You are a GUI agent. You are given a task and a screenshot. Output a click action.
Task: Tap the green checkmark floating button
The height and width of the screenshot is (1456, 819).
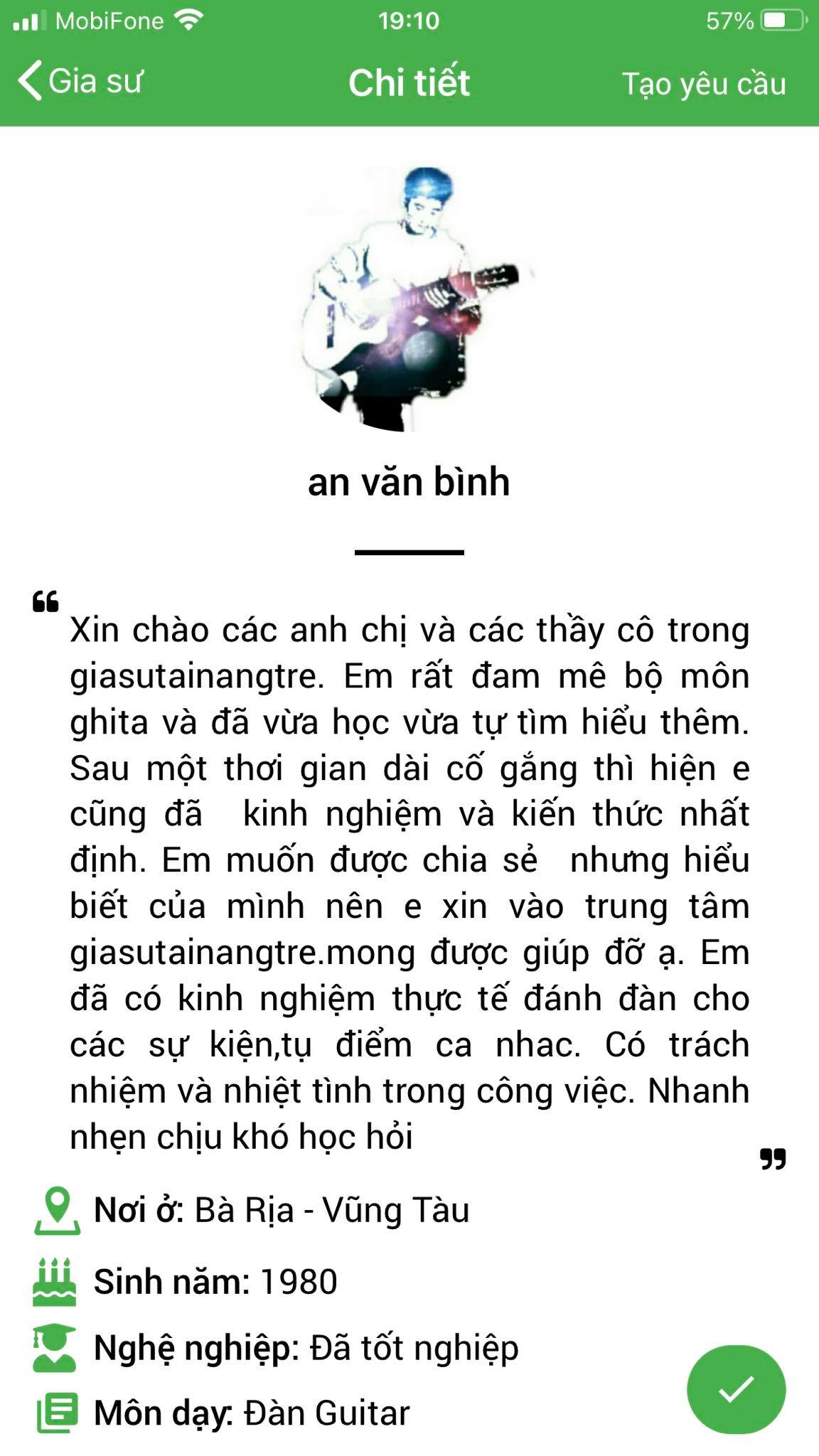(x=736, y=1389)
